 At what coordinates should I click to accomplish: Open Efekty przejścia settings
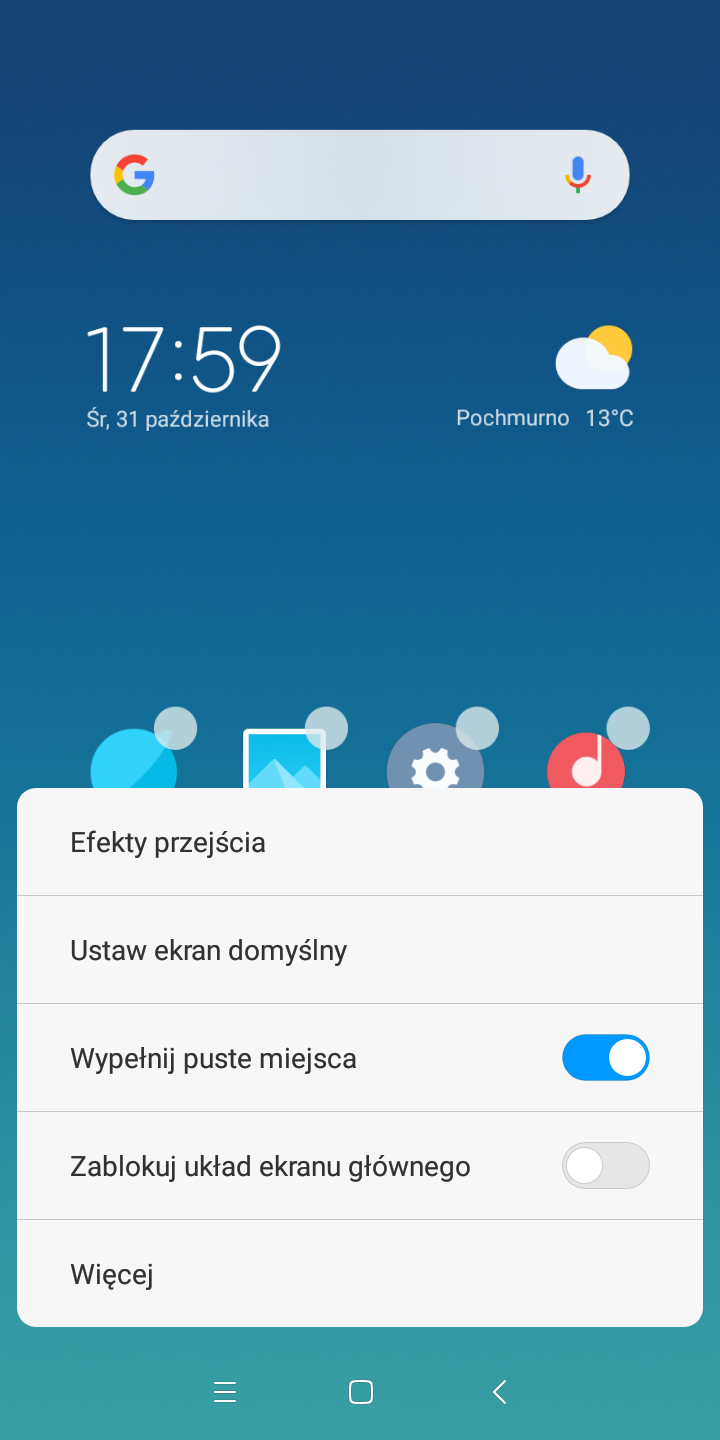point(360,842)
